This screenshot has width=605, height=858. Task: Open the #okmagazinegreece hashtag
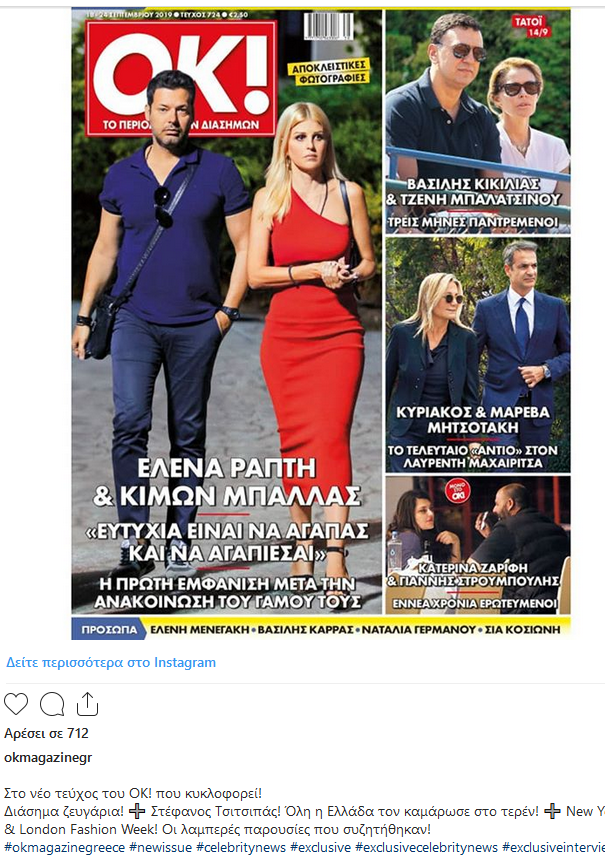click(x=65, y=847)
